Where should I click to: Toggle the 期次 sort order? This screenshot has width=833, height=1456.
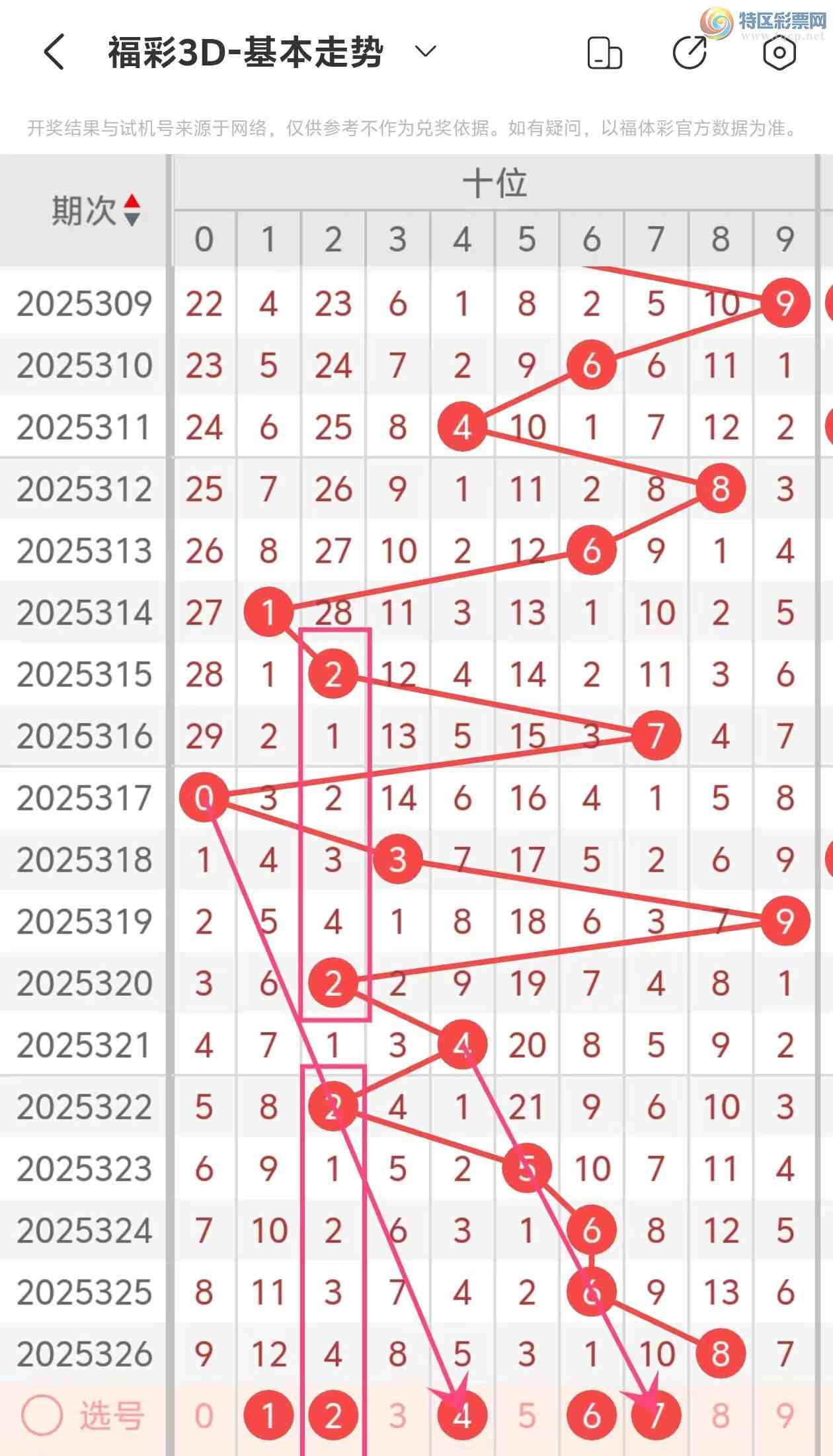(x=132, y=210)
